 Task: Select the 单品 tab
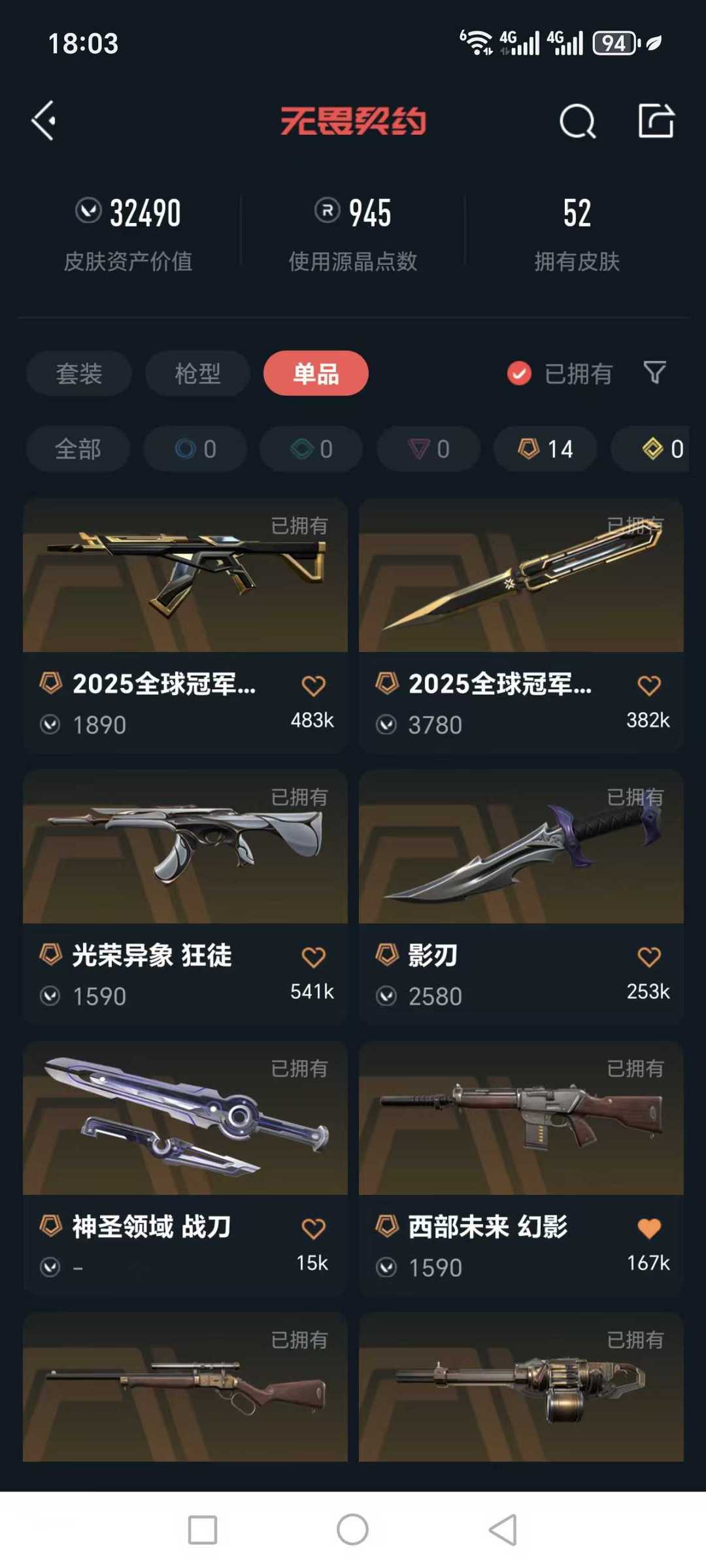coord(316,373)
